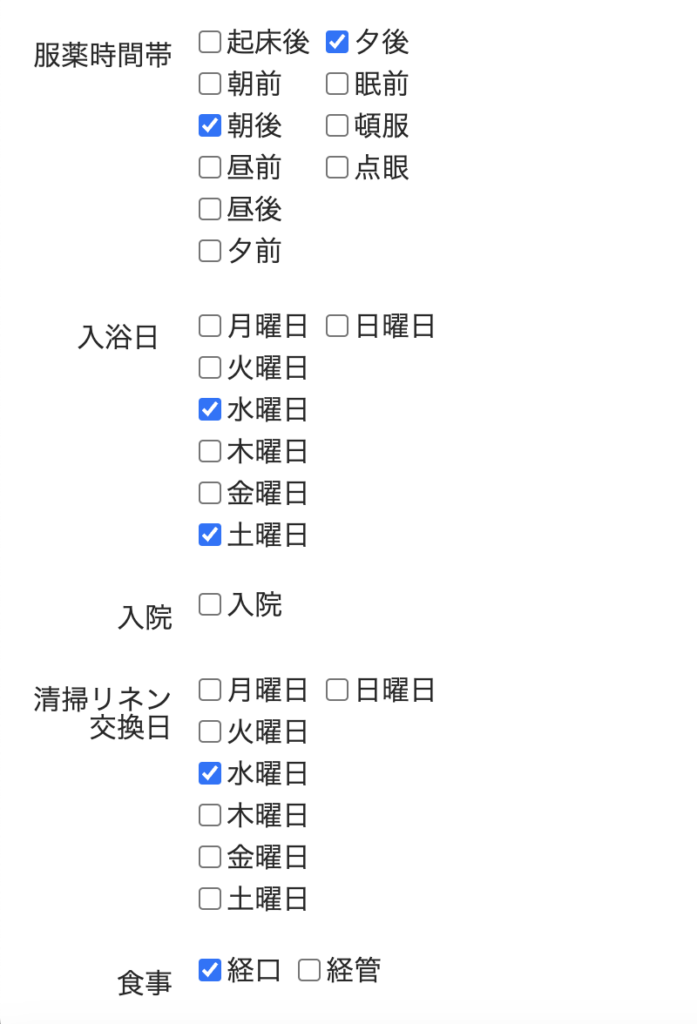Uncheck 経口 under 食事
This screenshot has width=697, height=1024.
point(209,970)
